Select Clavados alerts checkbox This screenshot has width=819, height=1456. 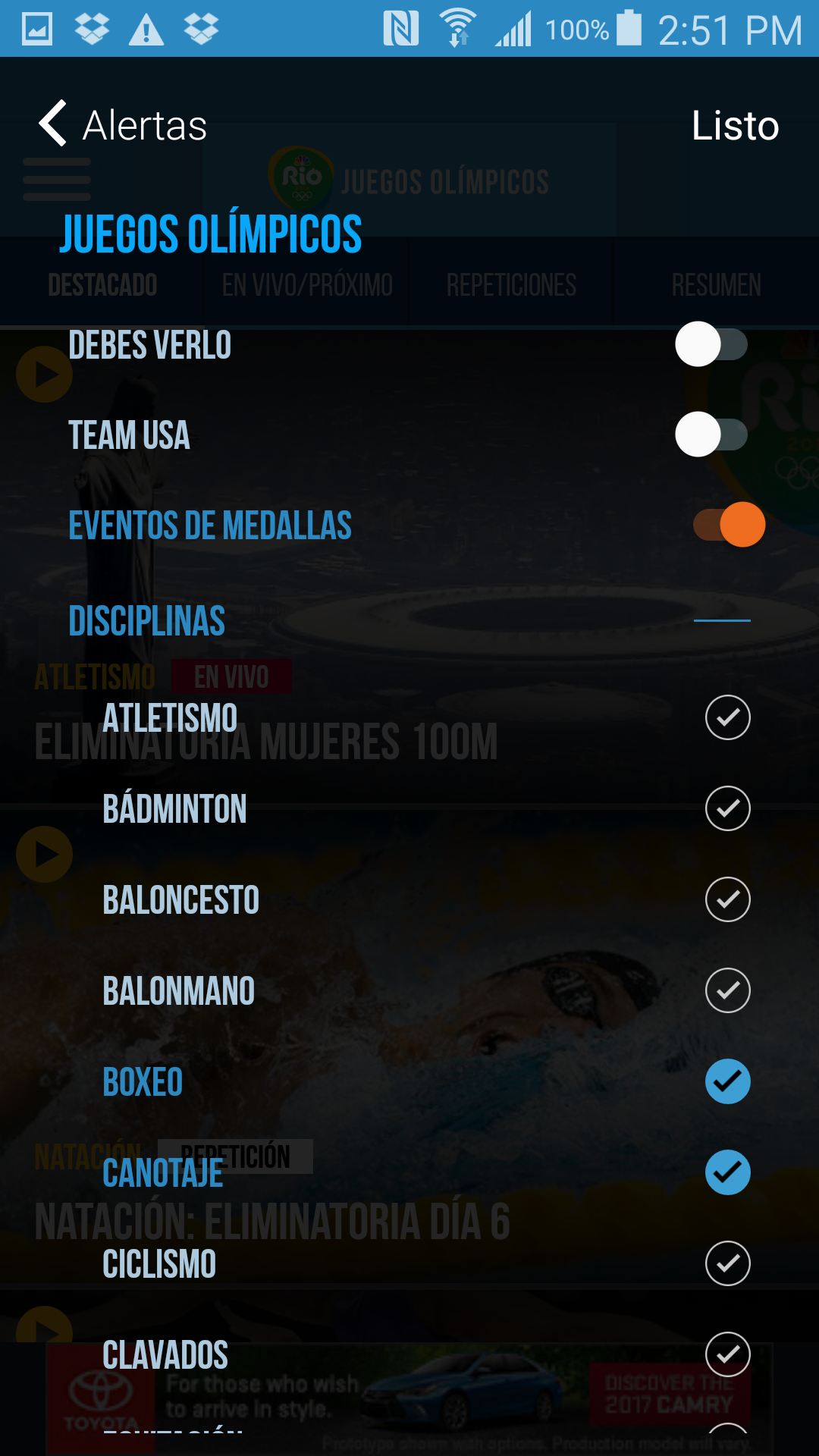click(727, 1354)
